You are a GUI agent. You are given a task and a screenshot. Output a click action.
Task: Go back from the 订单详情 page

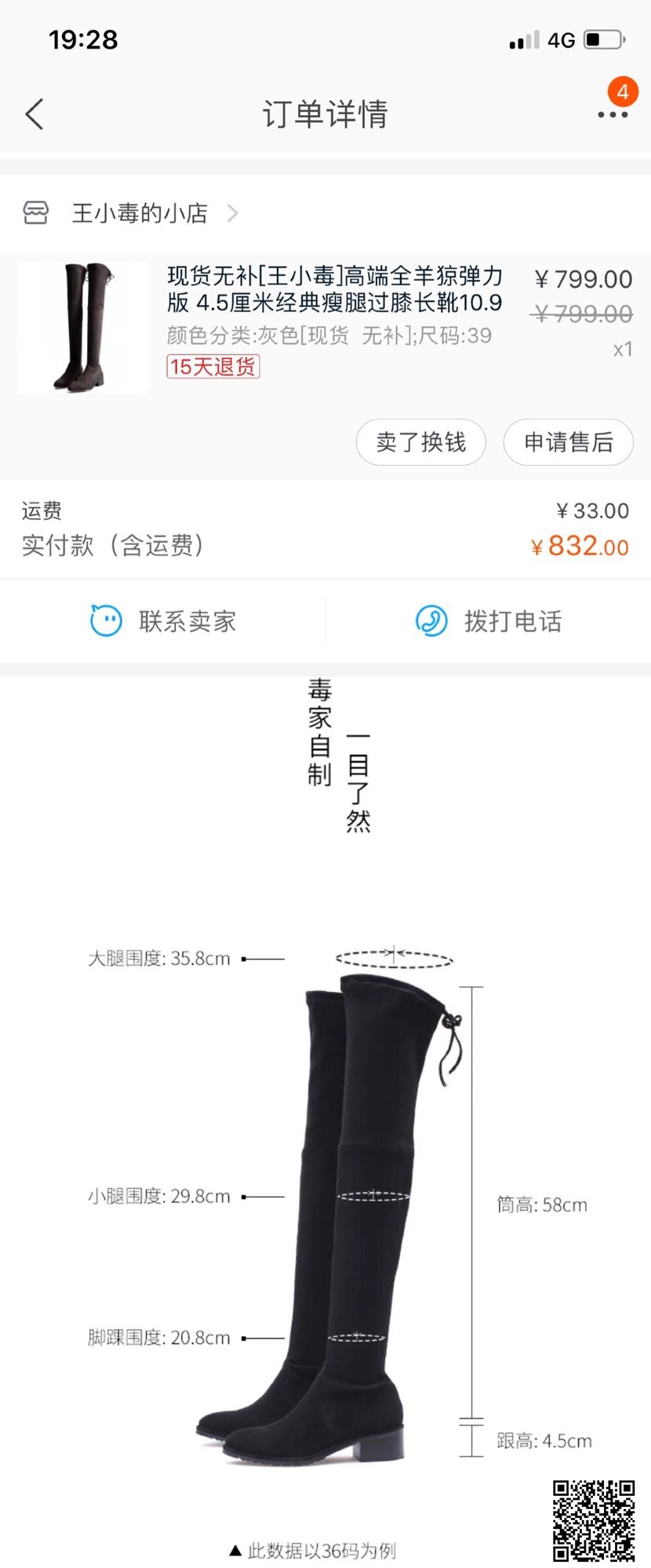tap(35, 114)
